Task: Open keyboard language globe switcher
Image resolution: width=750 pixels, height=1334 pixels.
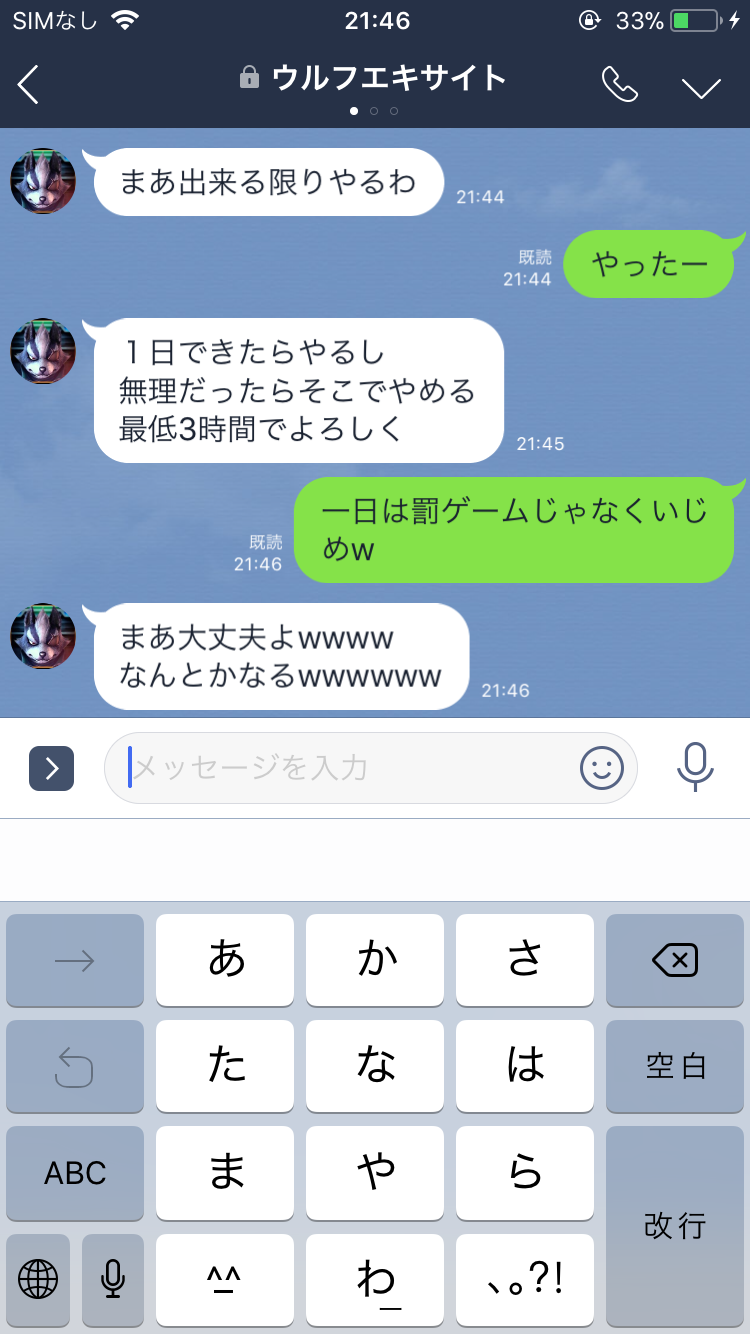Action: pyautogui.click(x=38, y=1278)
